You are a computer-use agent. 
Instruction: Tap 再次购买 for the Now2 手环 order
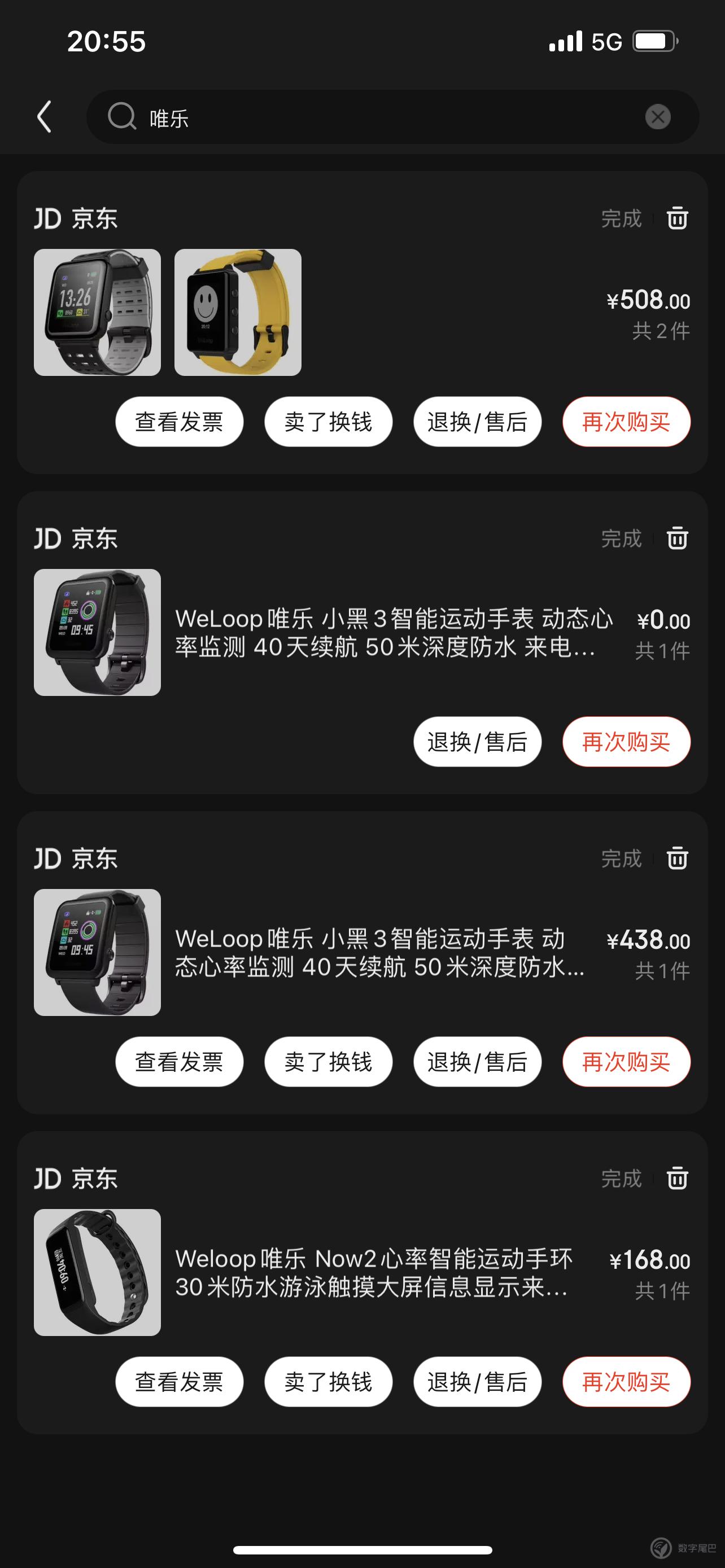626,1382
